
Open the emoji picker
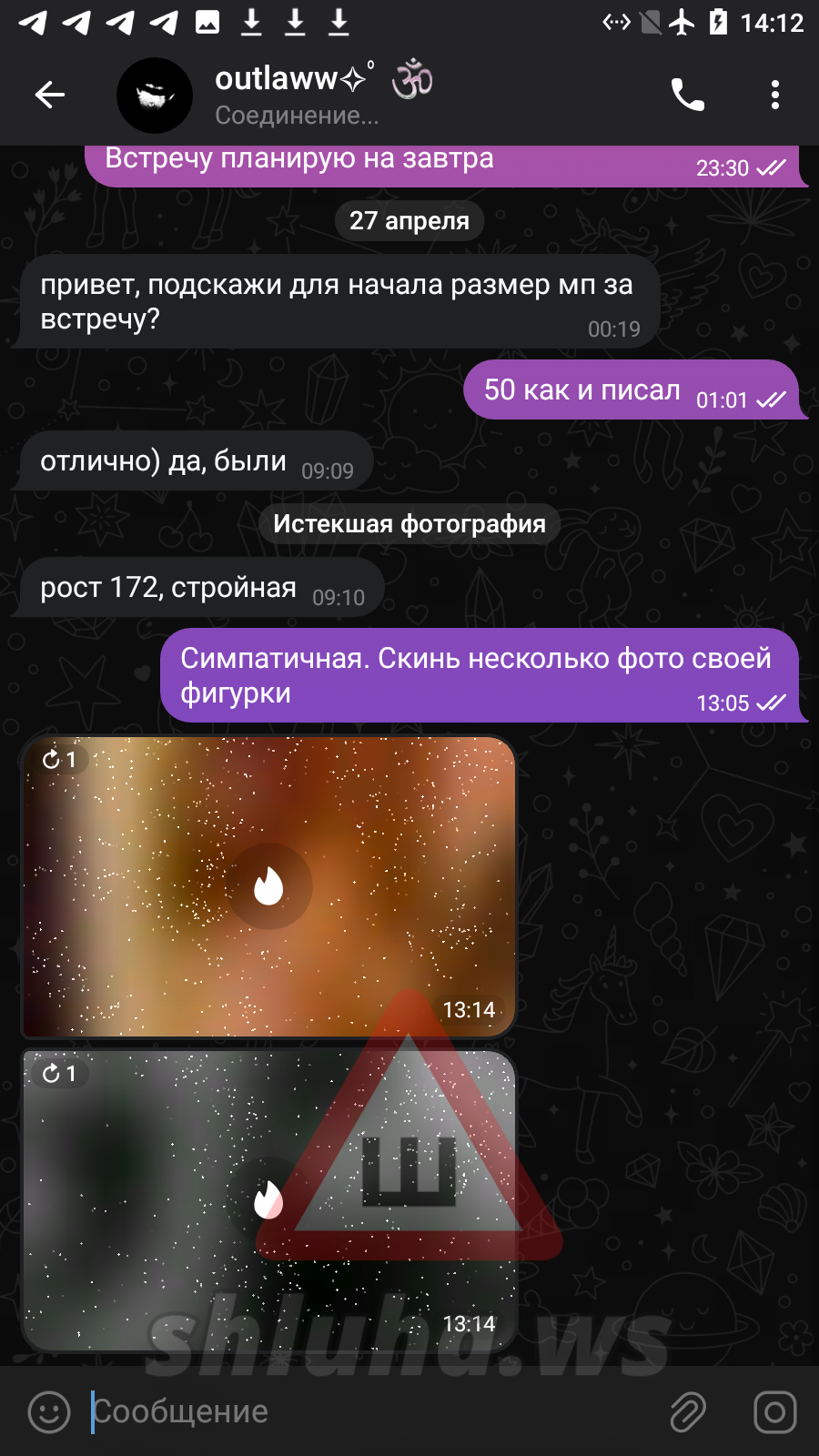pos(49,1411)
